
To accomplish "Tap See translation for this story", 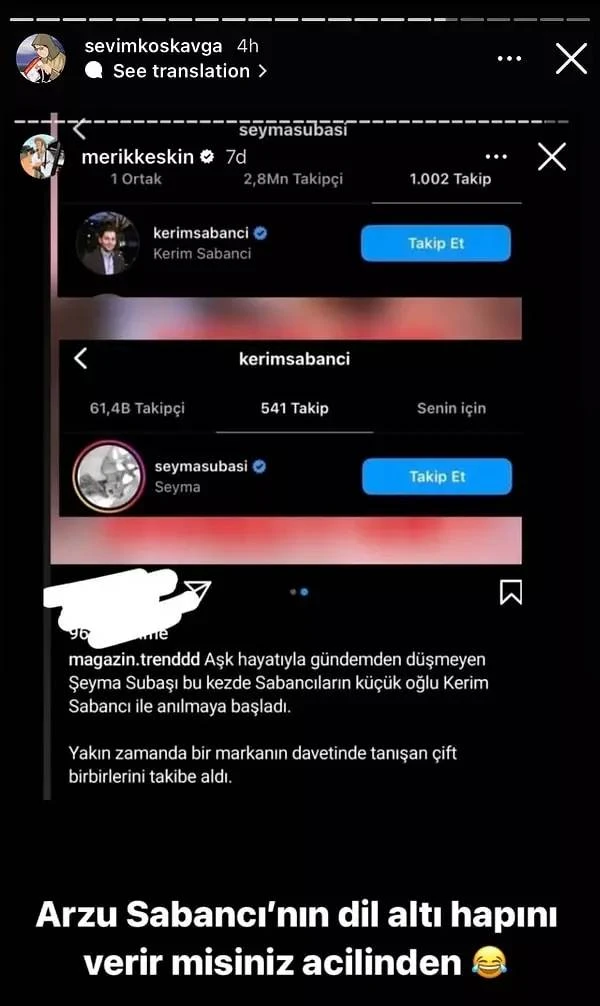I will coord(180,71).
